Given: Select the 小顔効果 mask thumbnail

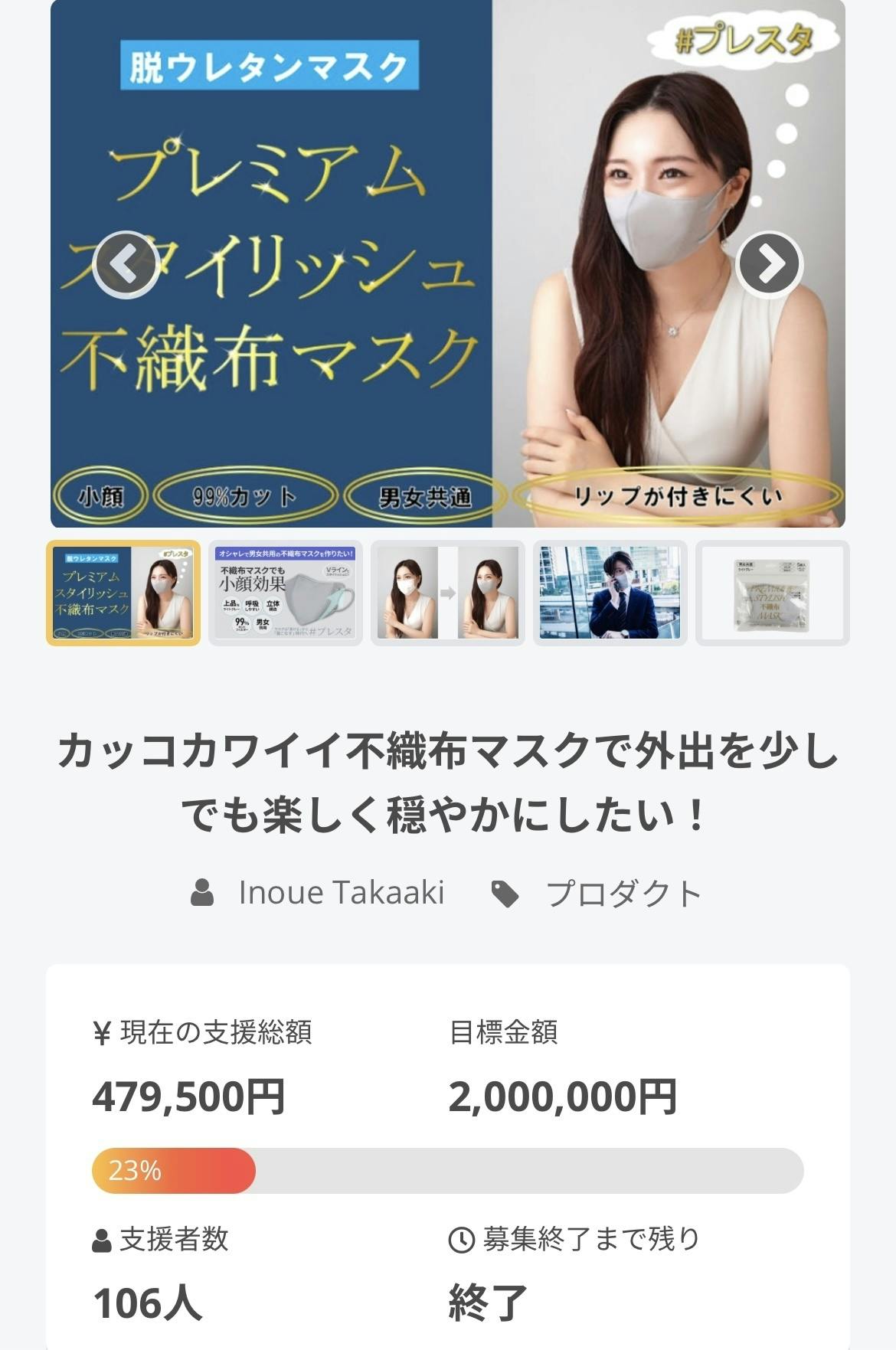Looking at the screenshot, I should click(x=286, y=593).
